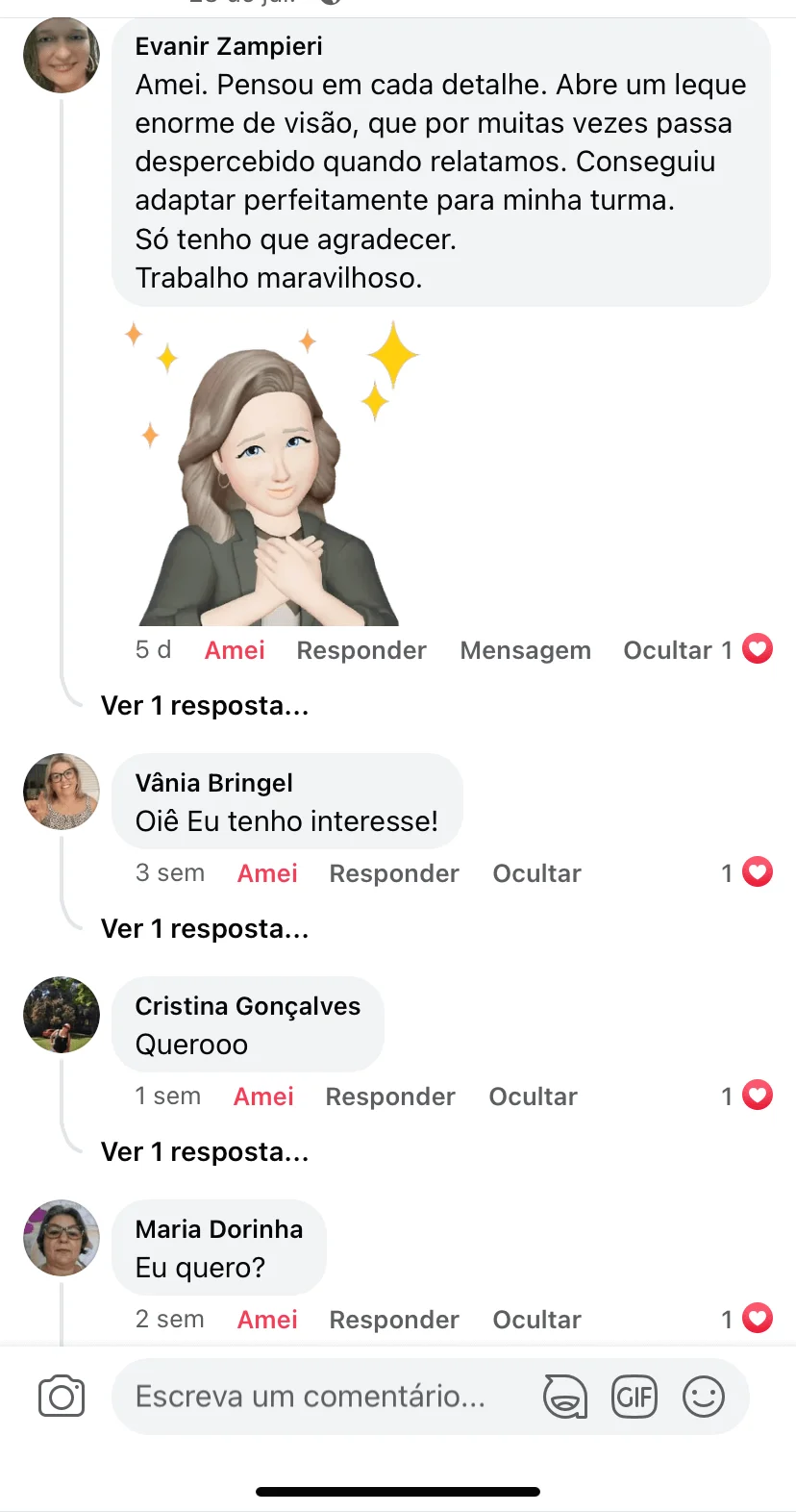
Task: Expand 'Ver 1 resposta' under Cristina Gonçalves
Action: [204, 1151]
